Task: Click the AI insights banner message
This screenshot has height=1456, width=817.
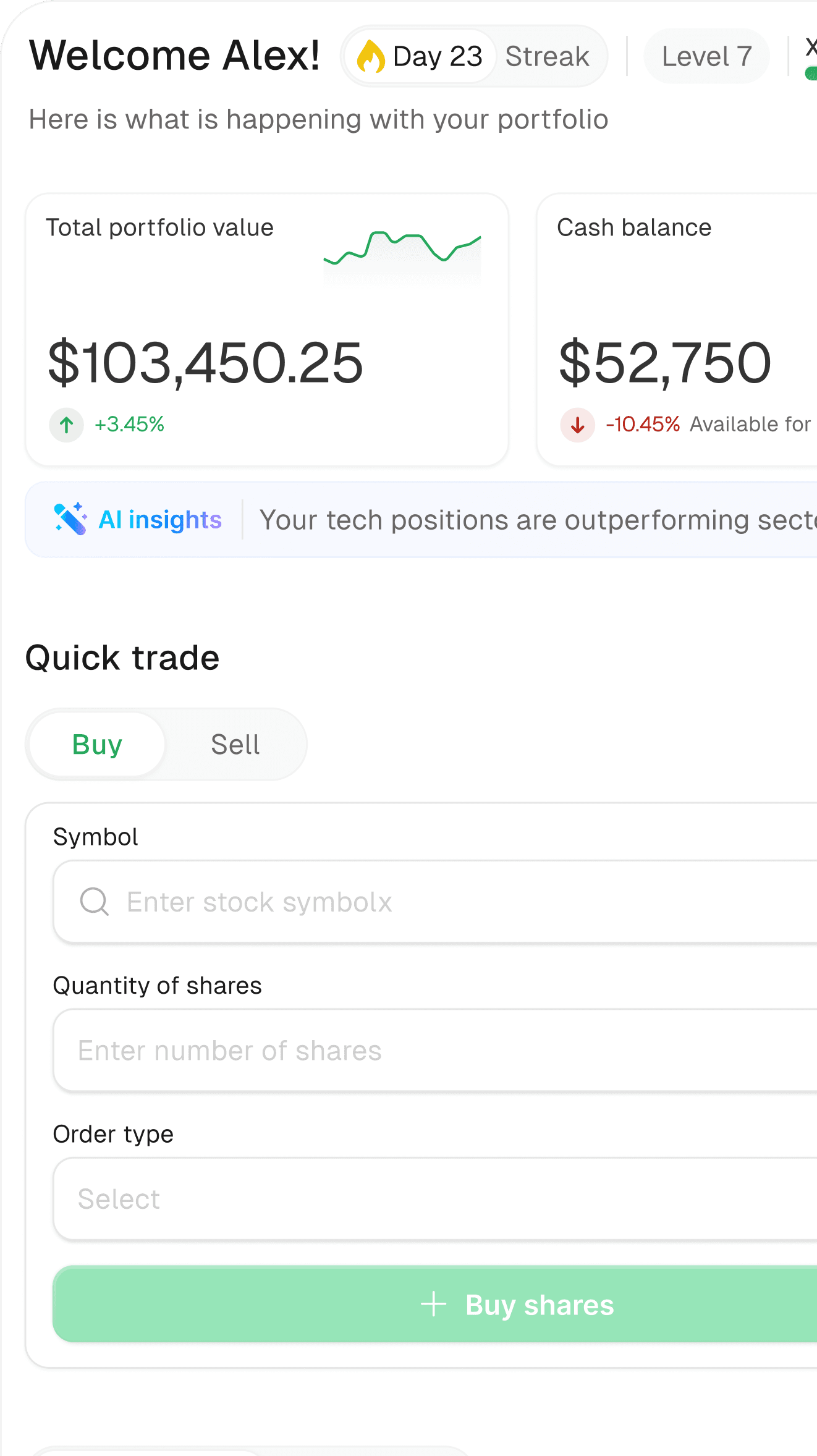Action: (494, 519)
